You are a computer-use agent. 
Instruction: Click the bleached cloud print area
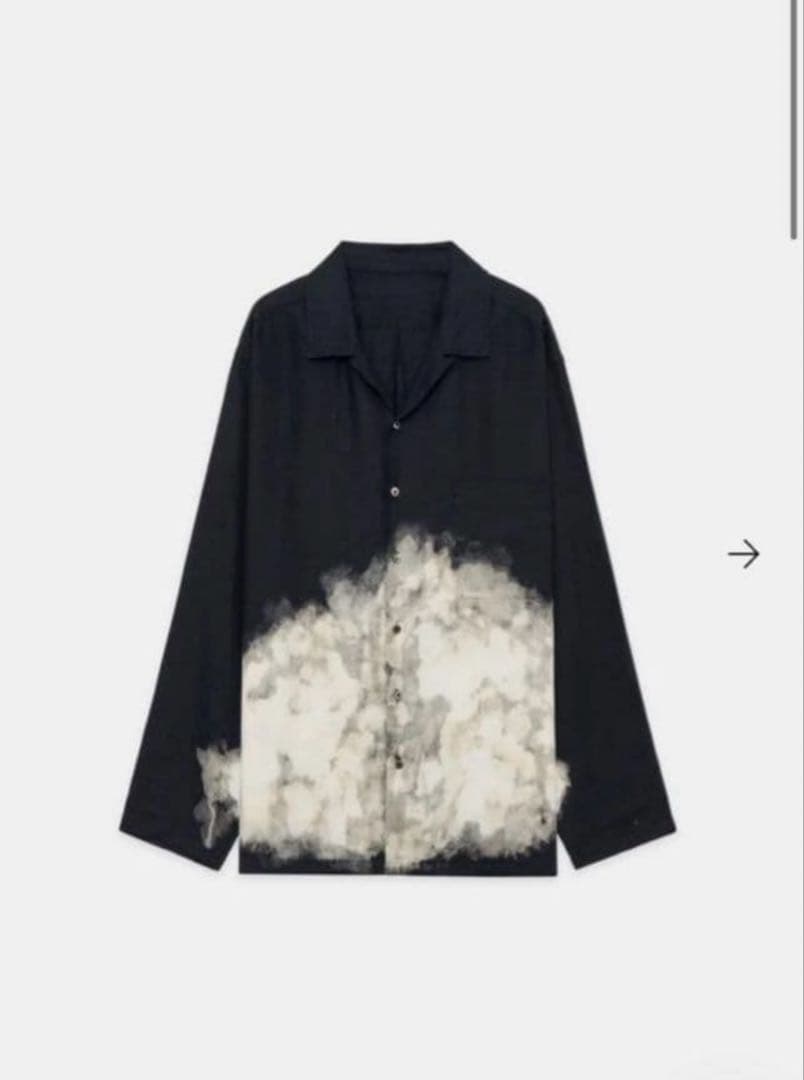(400, 700)
